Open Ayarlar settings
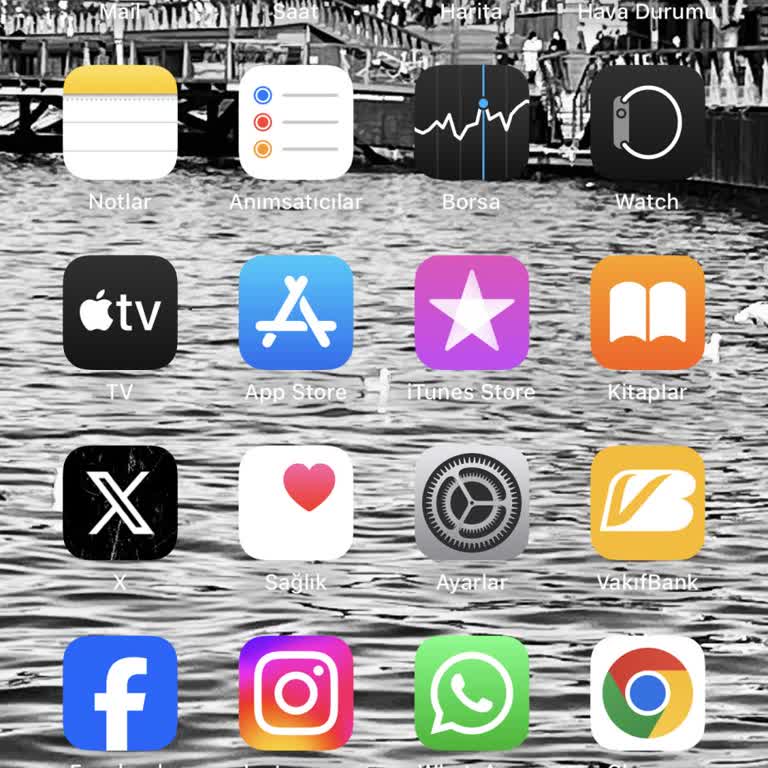768x768 pixels. [472, 502]
